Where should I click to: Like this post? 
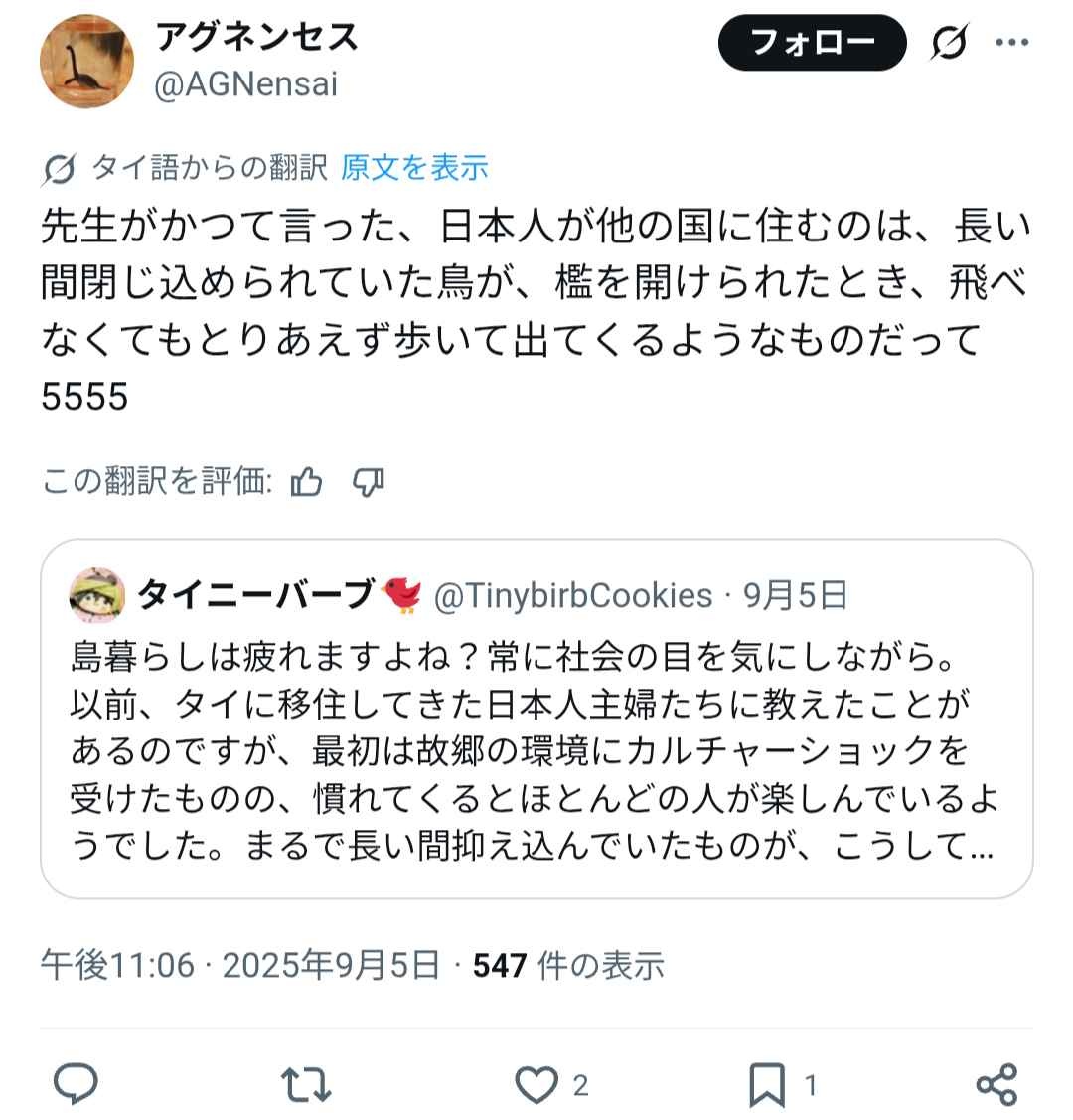tap(537, 1084)
